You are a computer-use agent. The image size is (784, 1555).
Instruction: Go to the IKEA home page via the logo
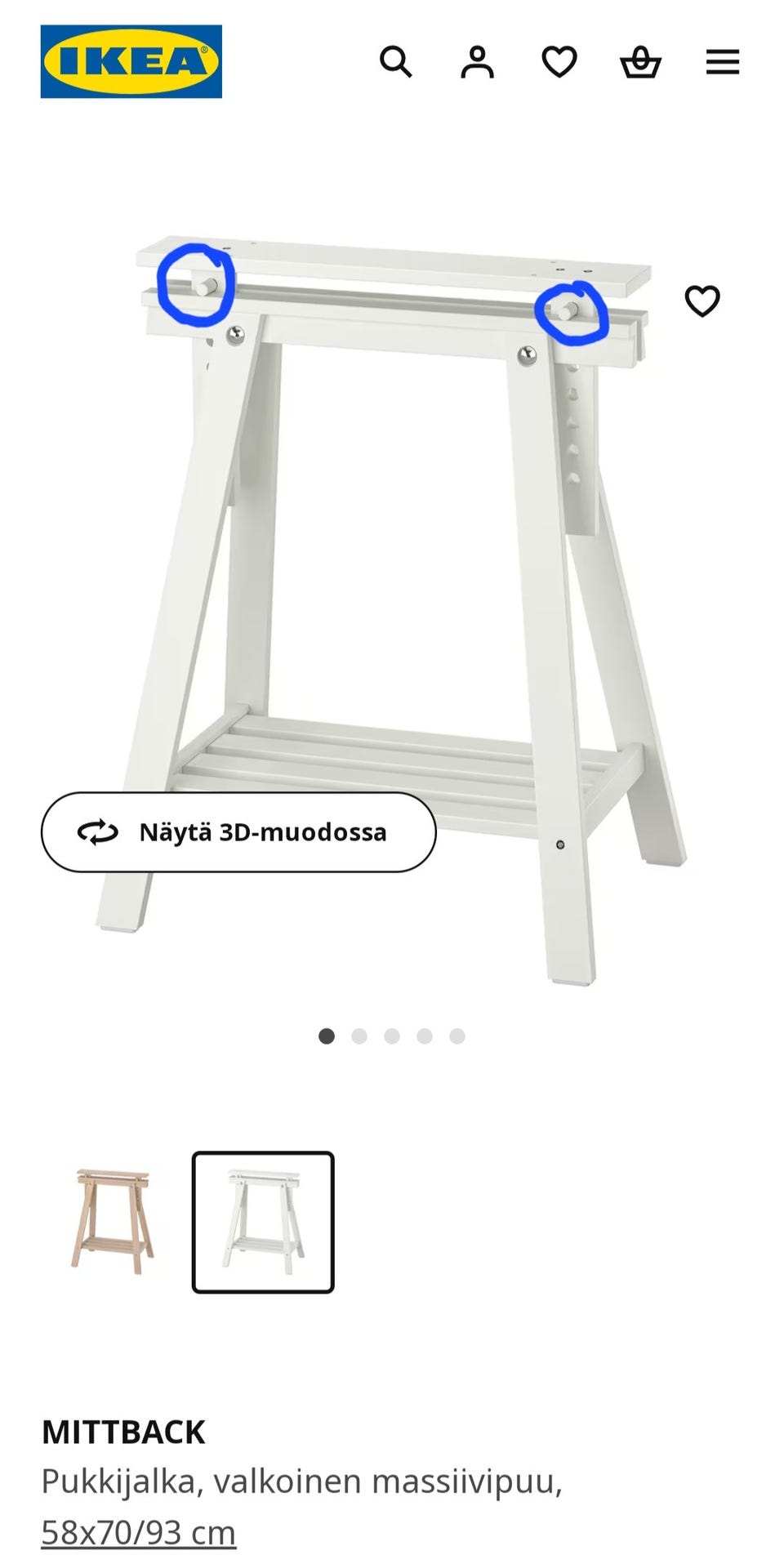pos(131,61)
